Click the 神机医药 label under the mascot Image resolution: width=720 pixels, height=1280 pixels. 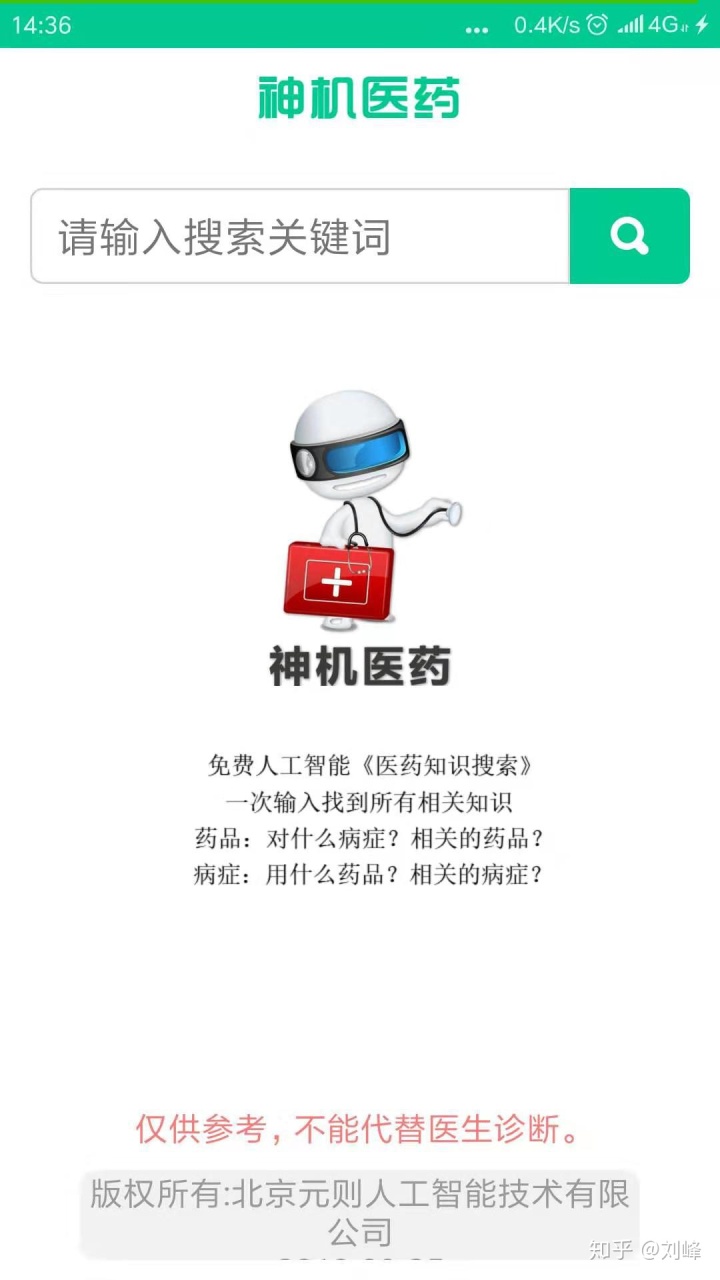tap(360, 666)
